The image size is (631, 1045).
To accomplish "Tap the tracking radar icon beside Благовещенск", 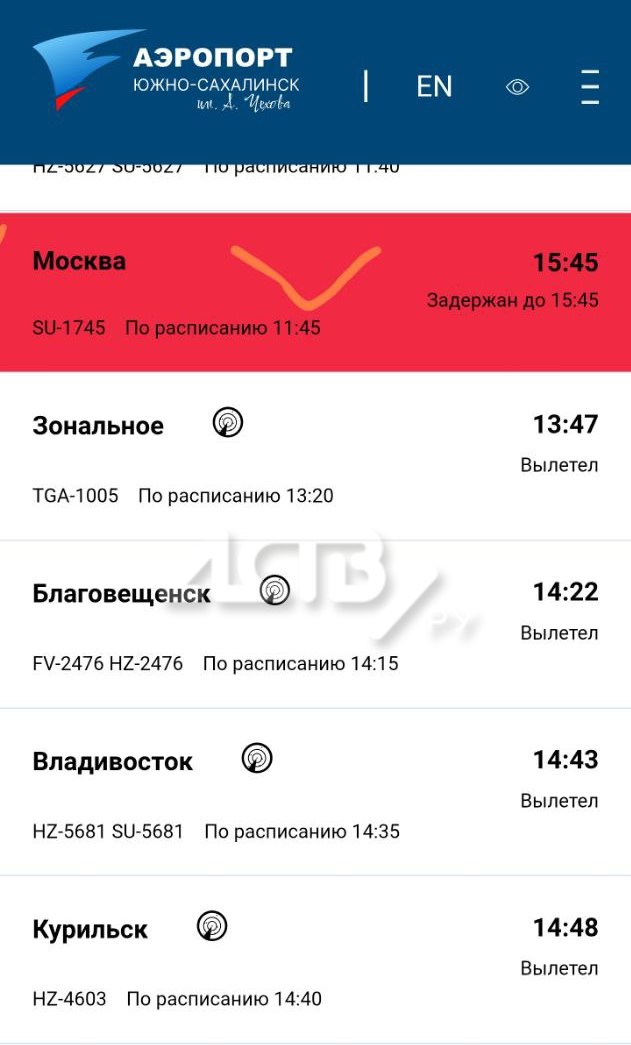I will (x=275, y=590).
